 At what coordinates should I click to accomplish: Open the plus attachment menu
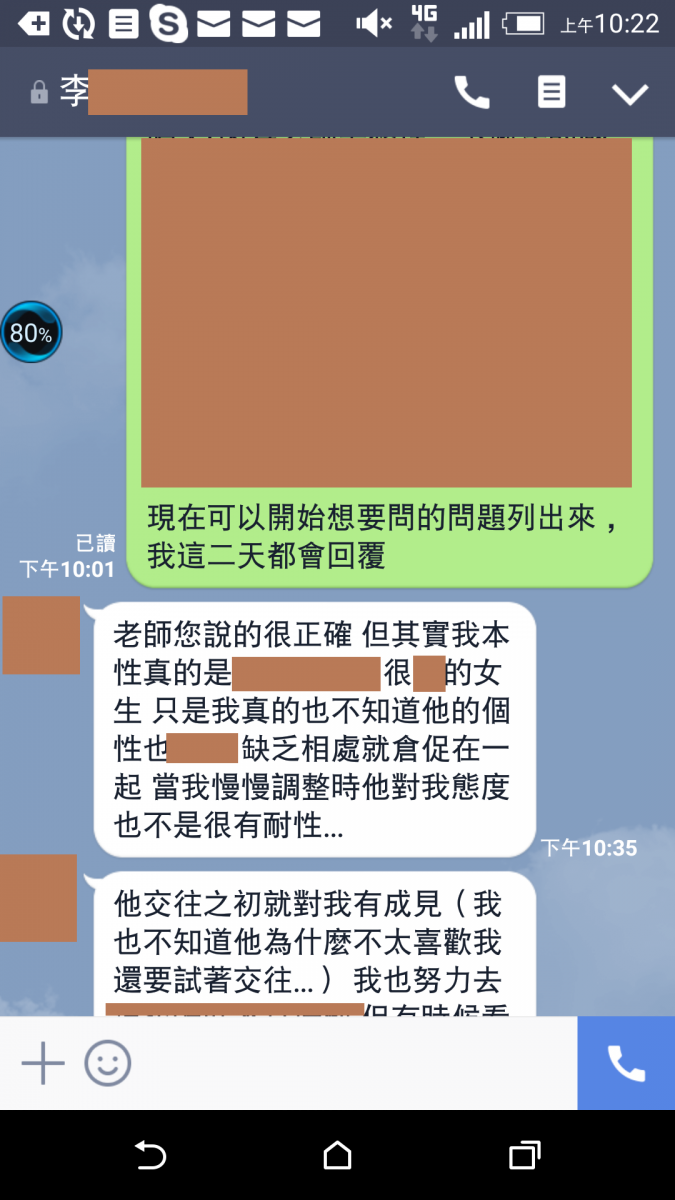(x=43, y=1062)
